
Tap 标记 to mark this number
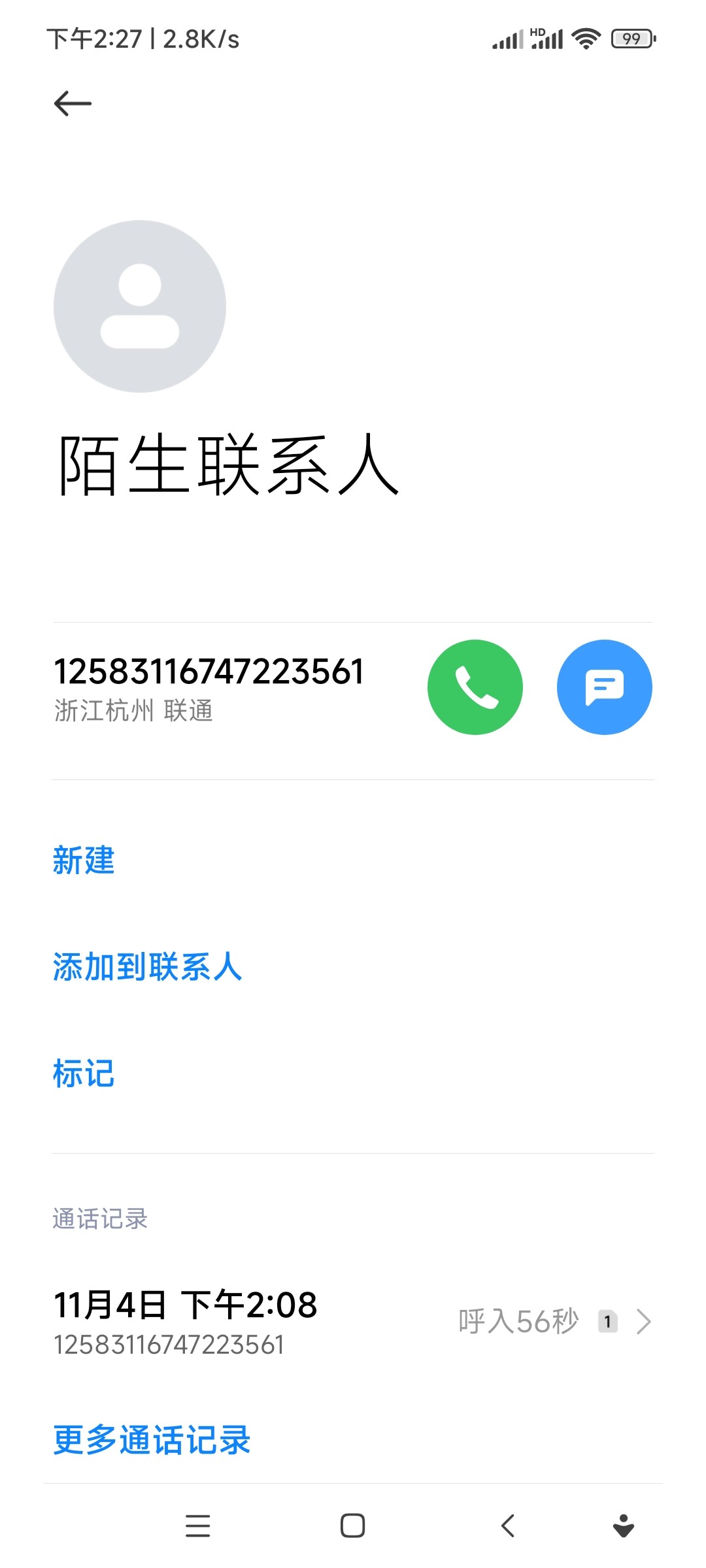pyautogui.click(x=84, y=1073)
